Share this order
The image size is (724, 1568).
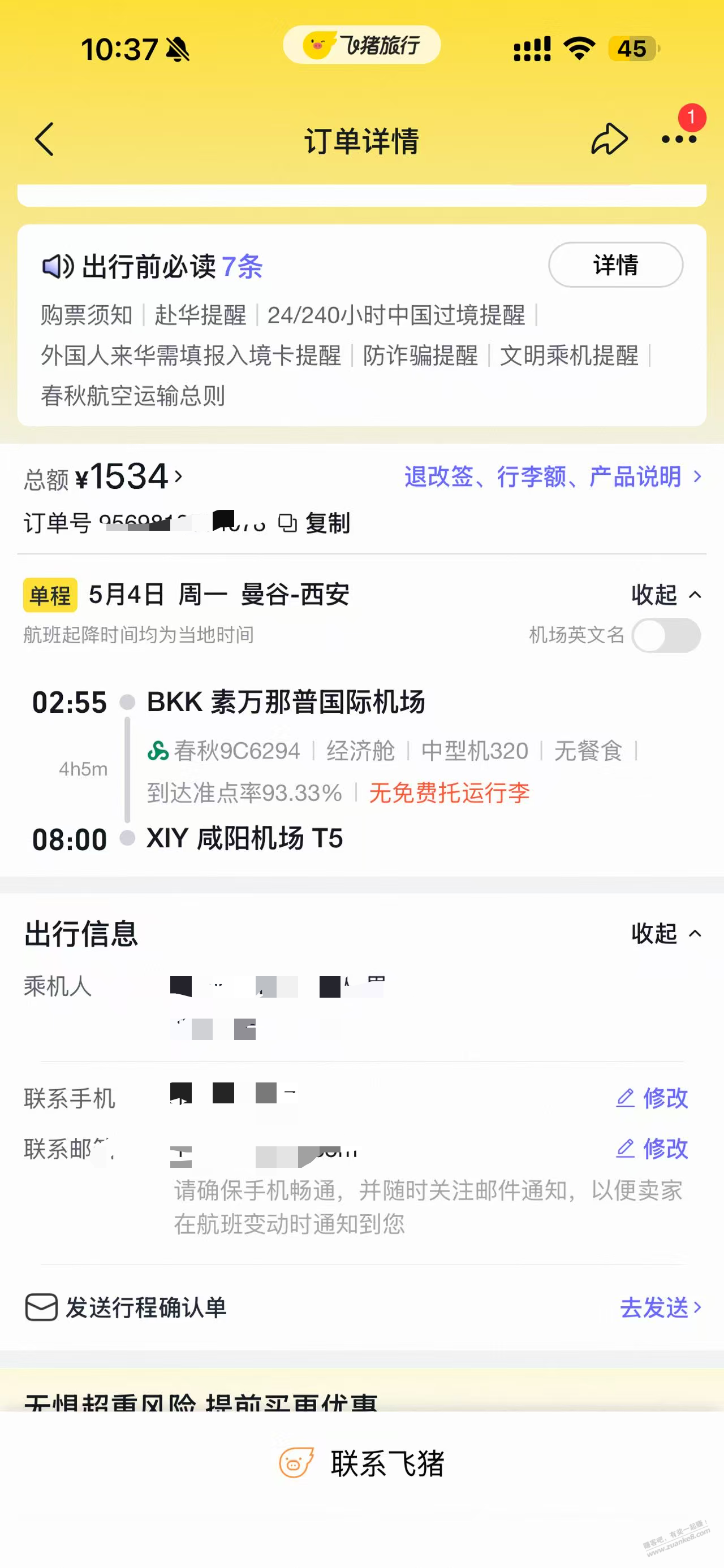609,140
